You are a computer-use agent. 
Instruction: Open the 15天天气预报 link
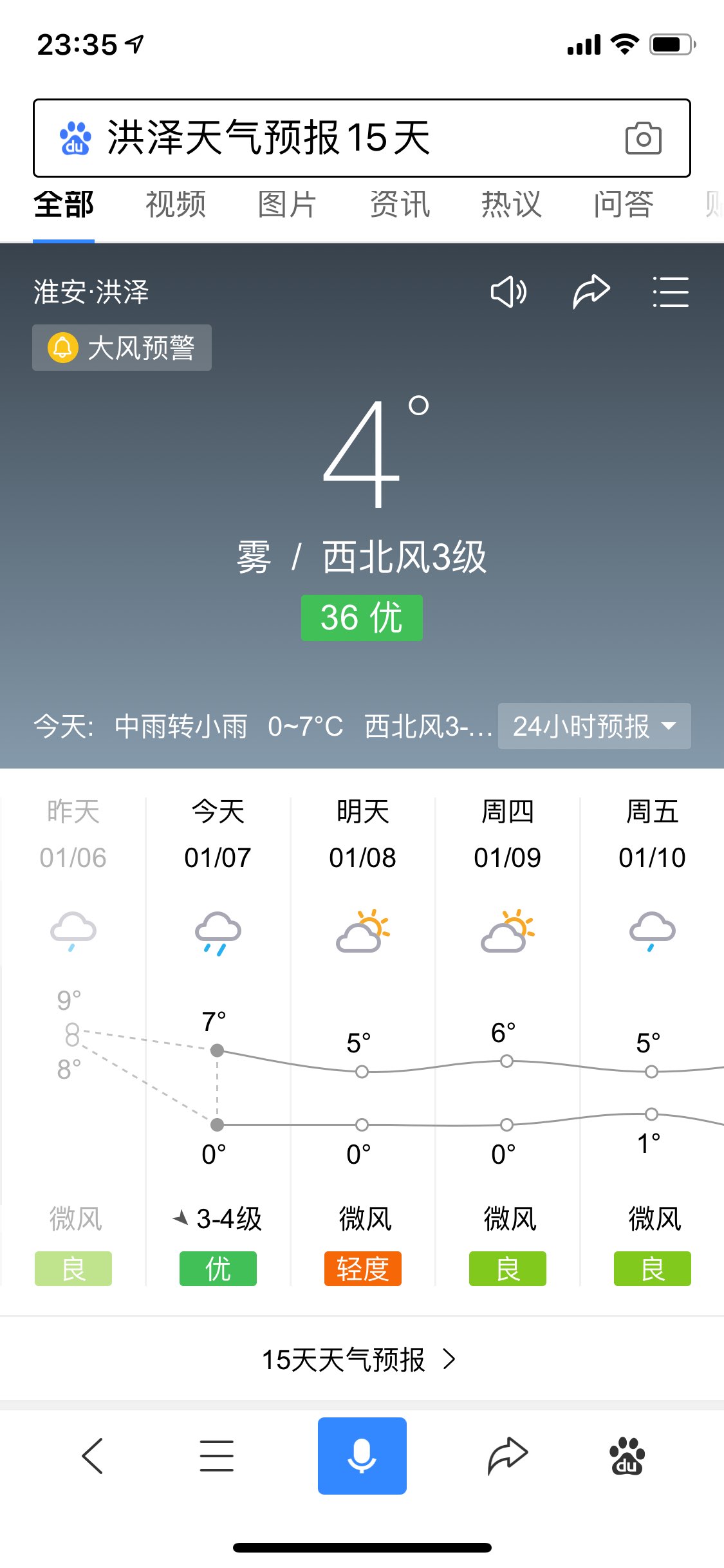coord(359,1359)
